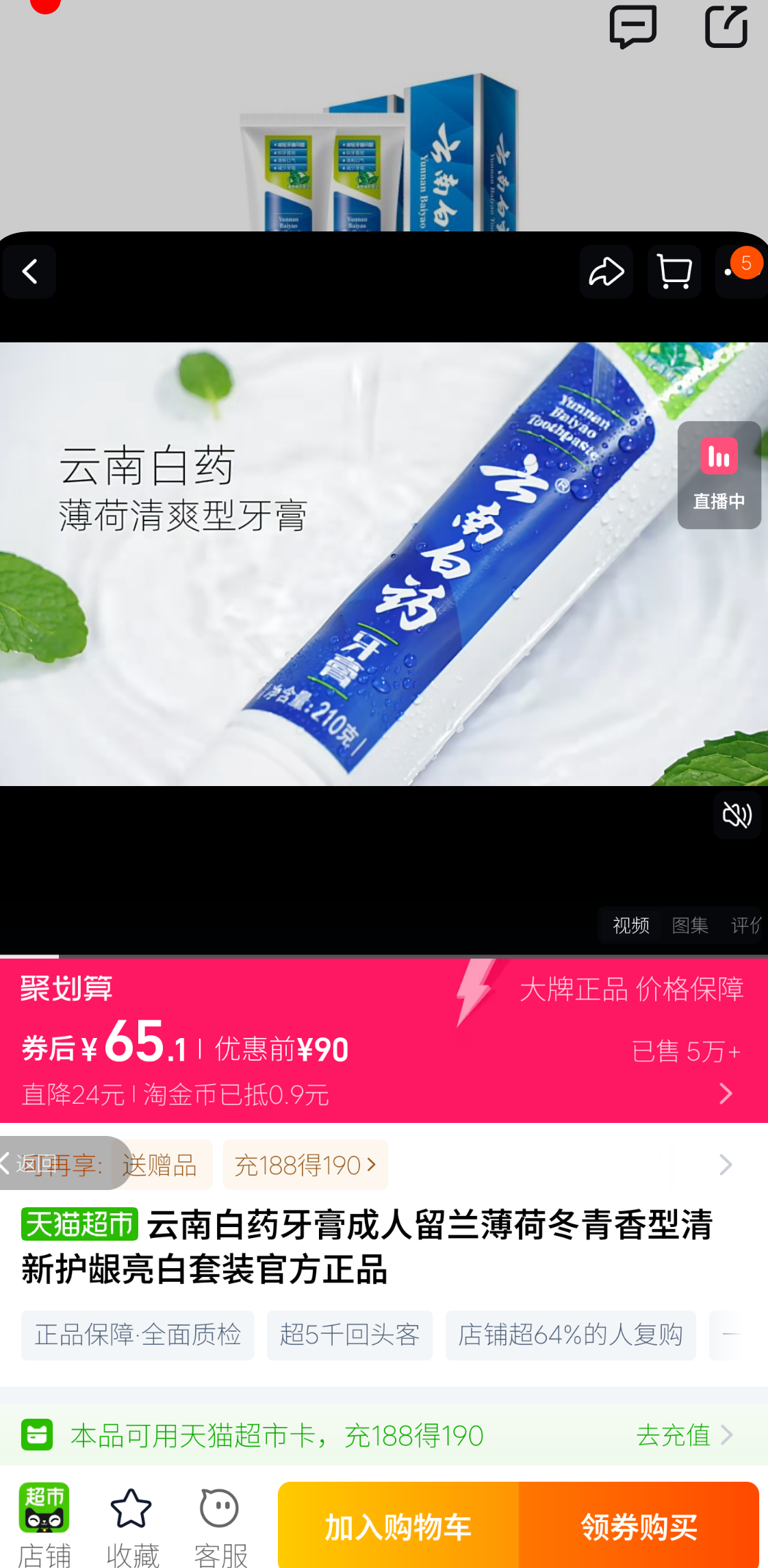Tap 去充值 to recharge supermarket card
This screenshot has height=1568, width=768.
pos(673,1435)
